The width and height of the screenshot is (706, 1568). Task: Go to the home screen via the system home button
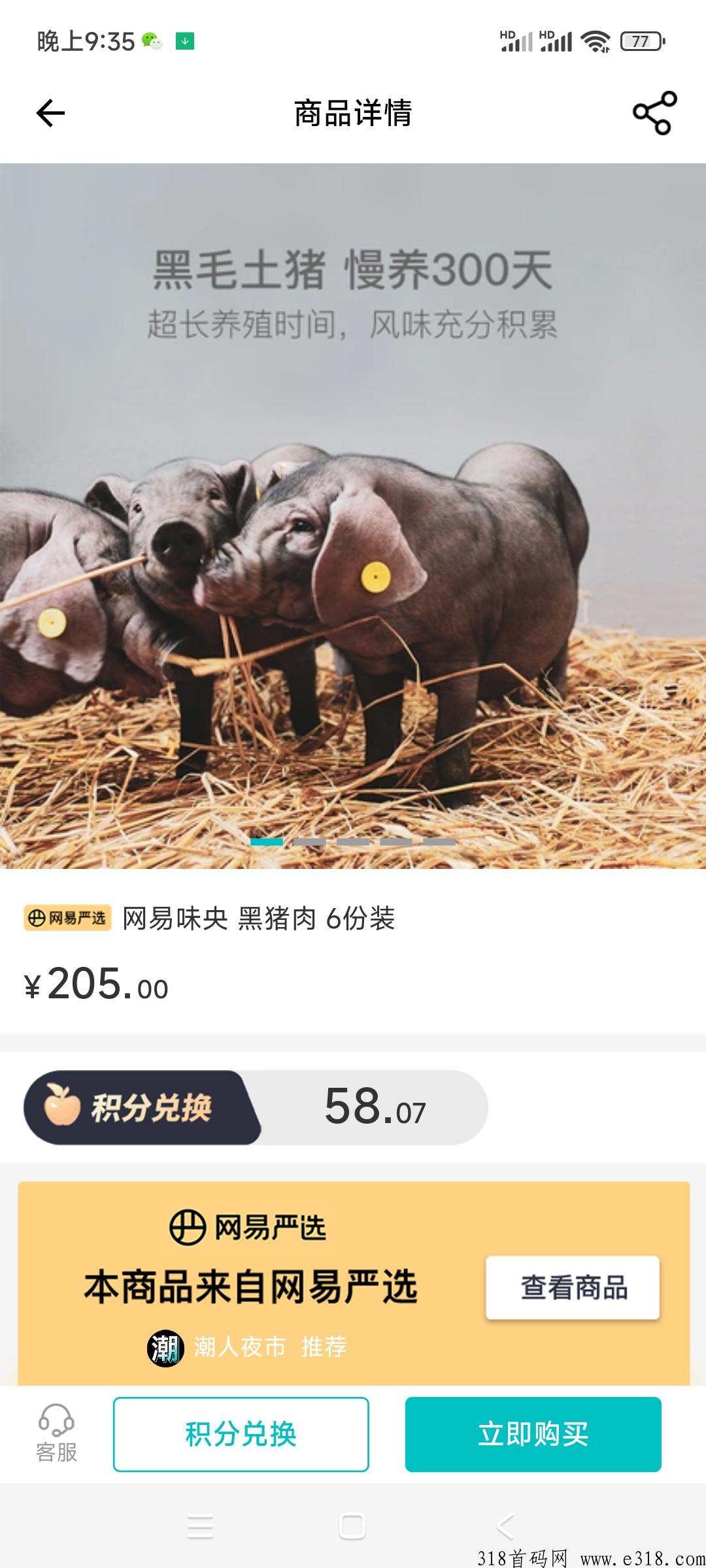(x=352, y=1527)
